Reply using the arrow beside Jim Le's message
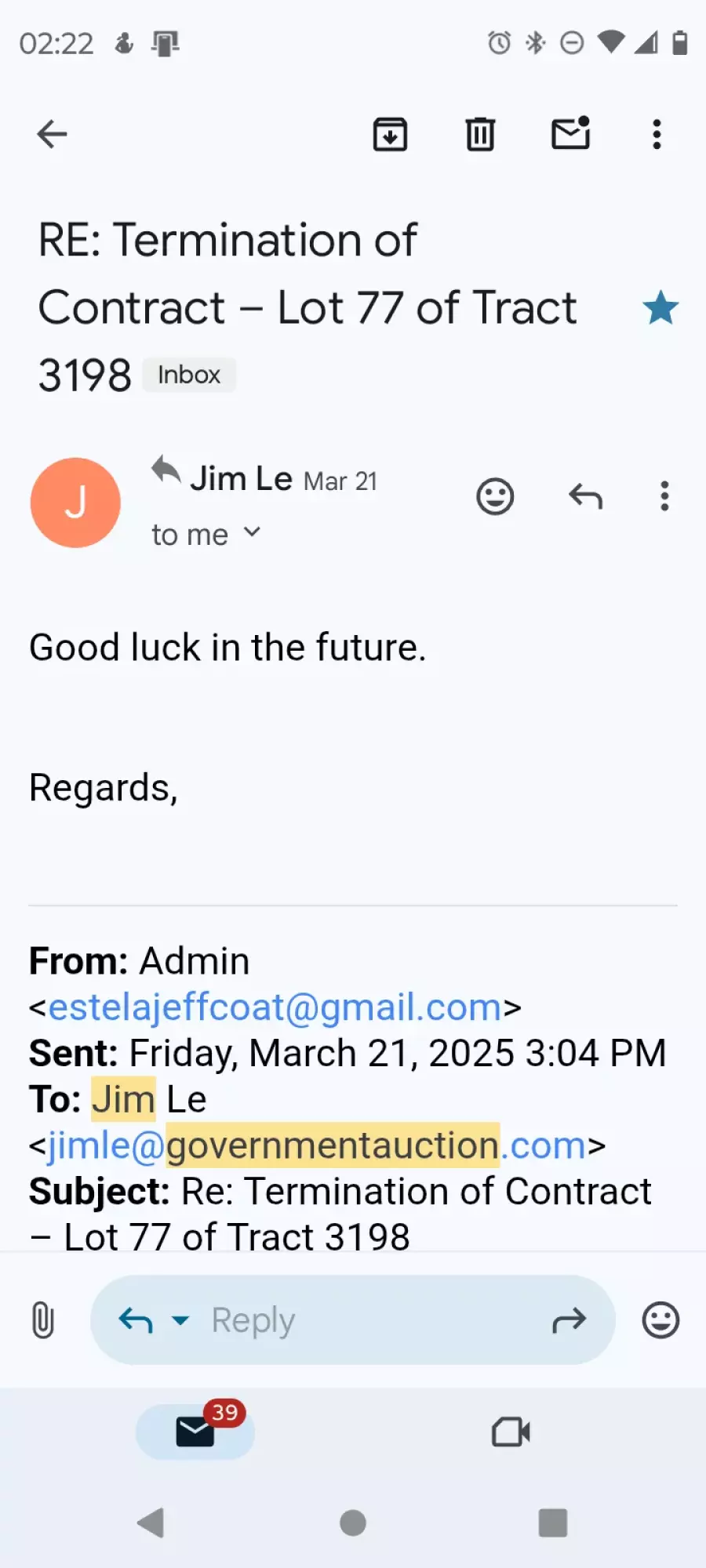 (x=586, y=496)
